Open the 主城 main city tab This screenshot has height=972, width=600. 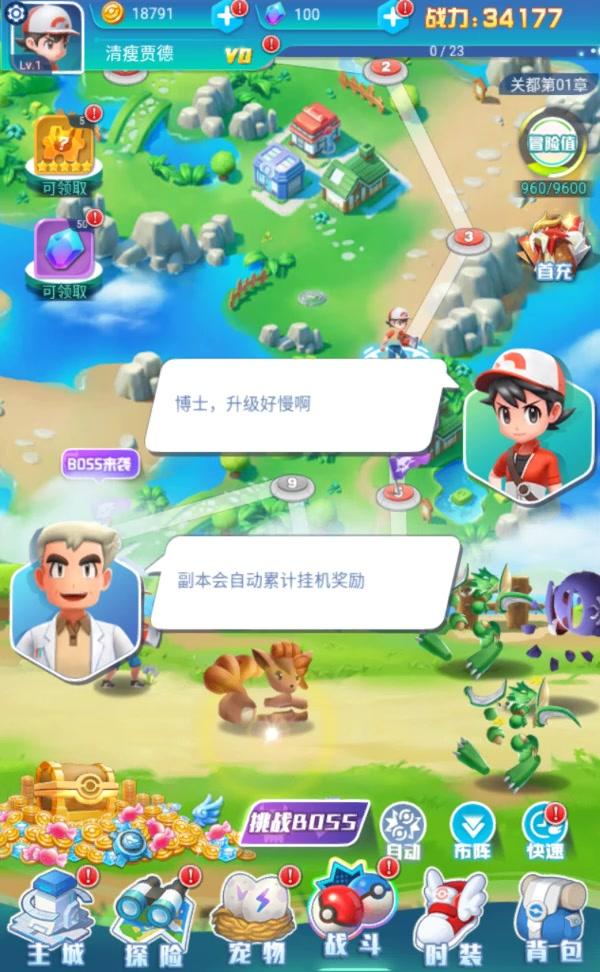point(55,916)
